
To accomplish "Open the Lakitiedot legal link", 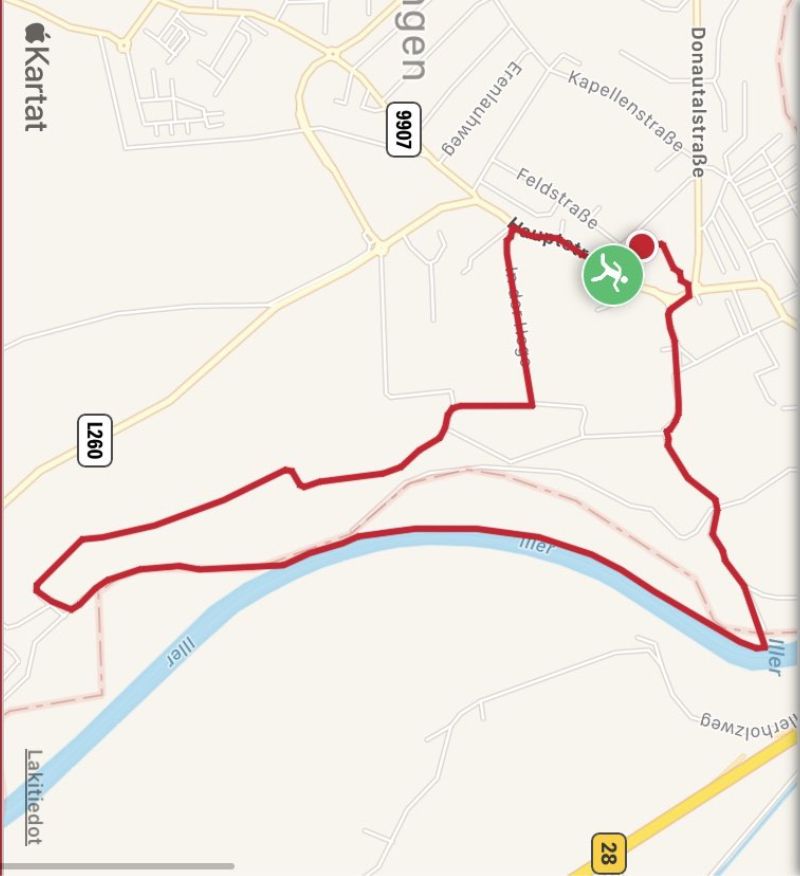I will click(34, 797).
